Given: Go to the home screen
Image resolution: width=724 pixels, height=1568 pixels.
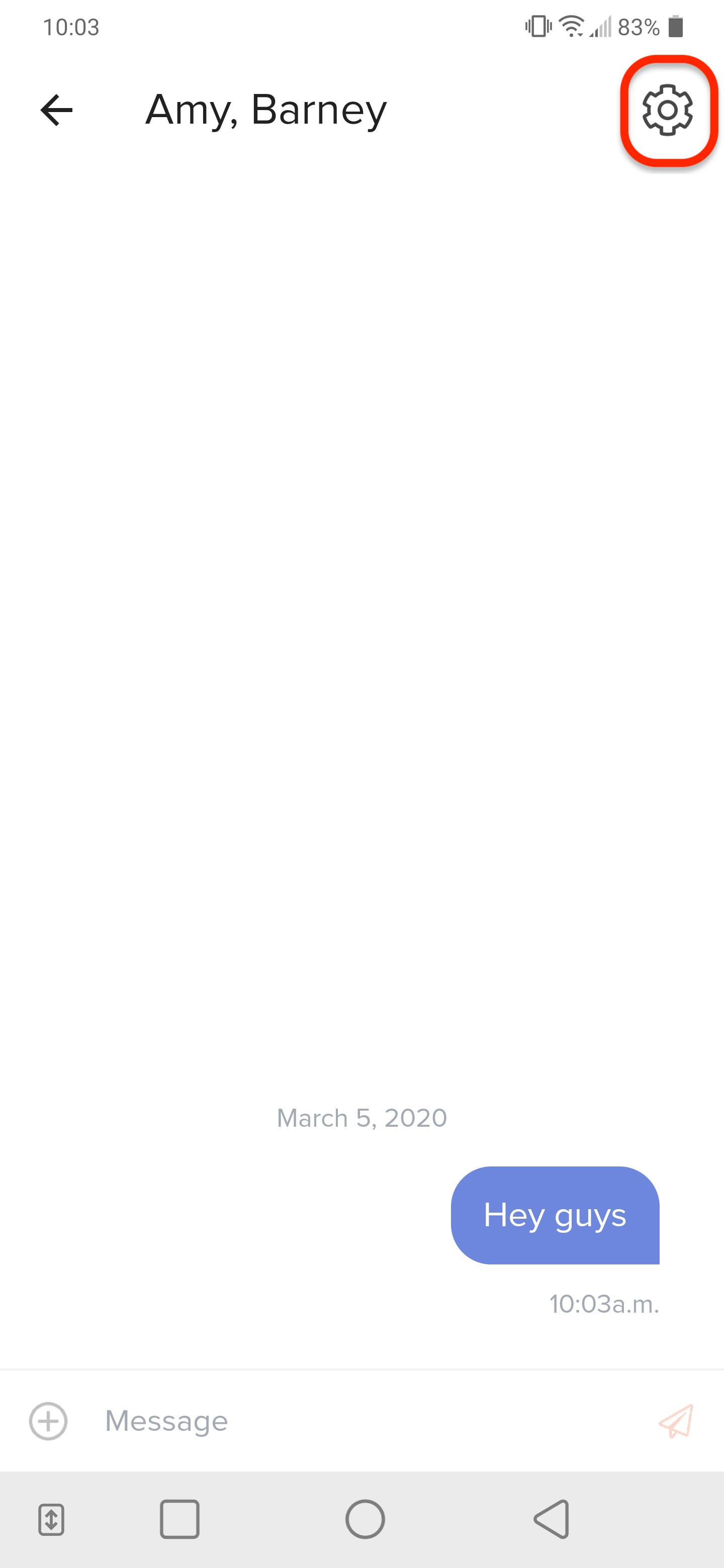Looking at the screenshot, I should (x=365, y=1519).
